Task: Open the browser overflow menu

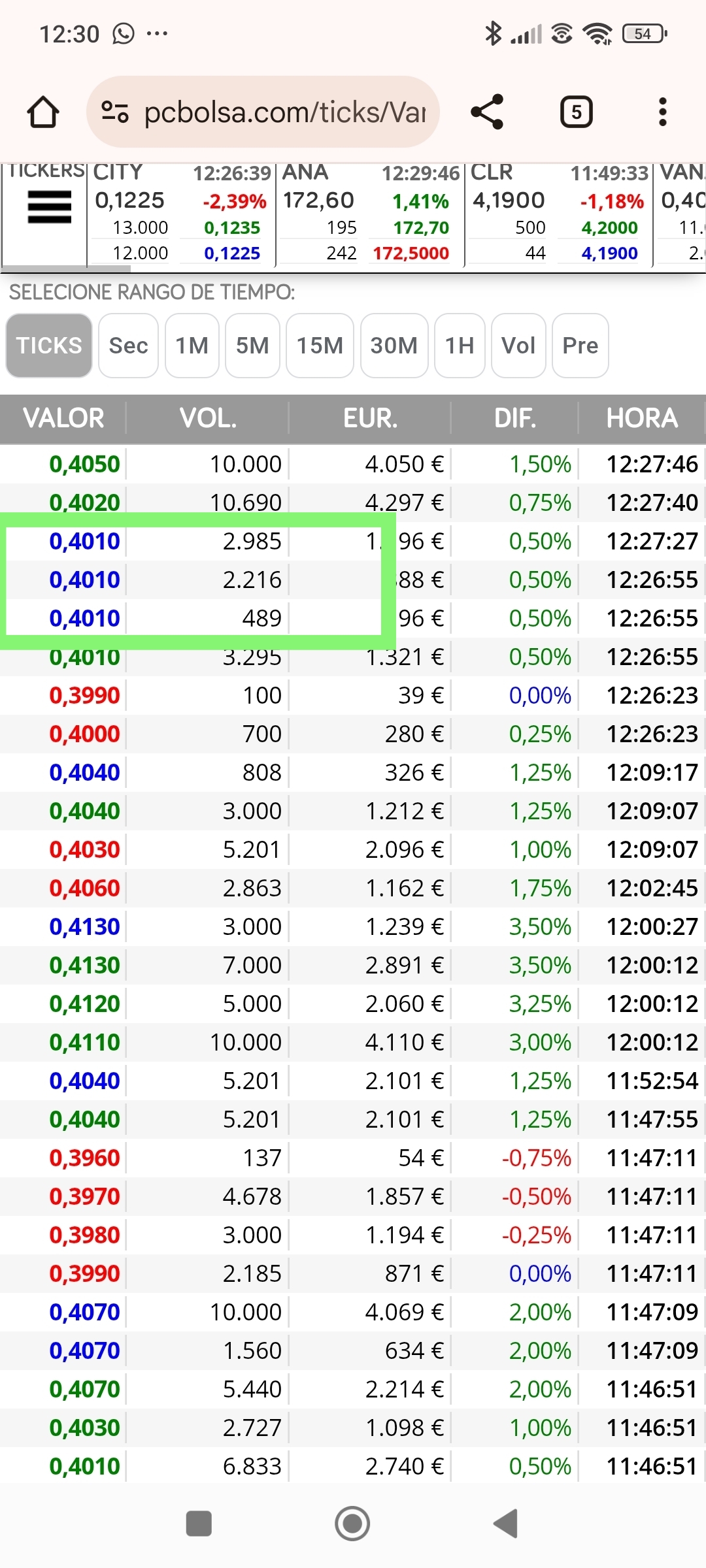Action: pos(663,112)
